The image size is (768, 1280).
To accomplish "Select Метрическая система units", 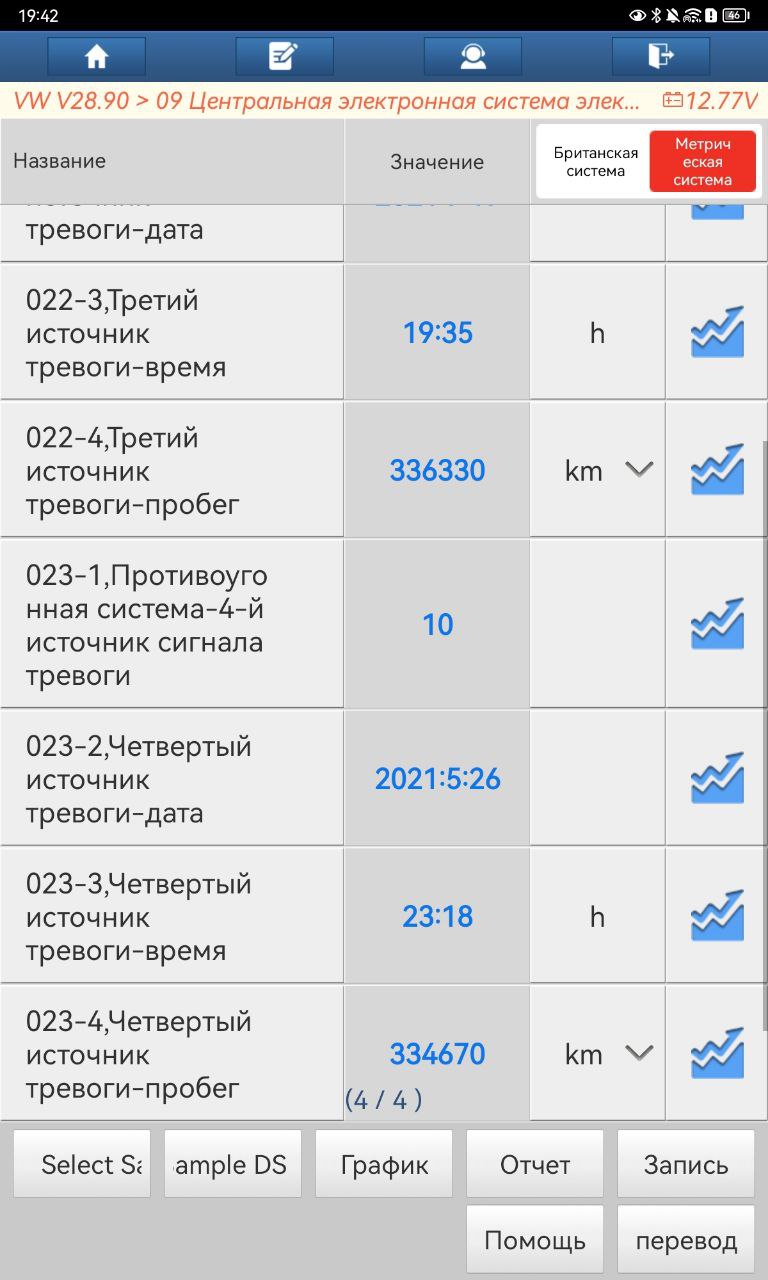I will pyautogui.click(x=702, y=162).
